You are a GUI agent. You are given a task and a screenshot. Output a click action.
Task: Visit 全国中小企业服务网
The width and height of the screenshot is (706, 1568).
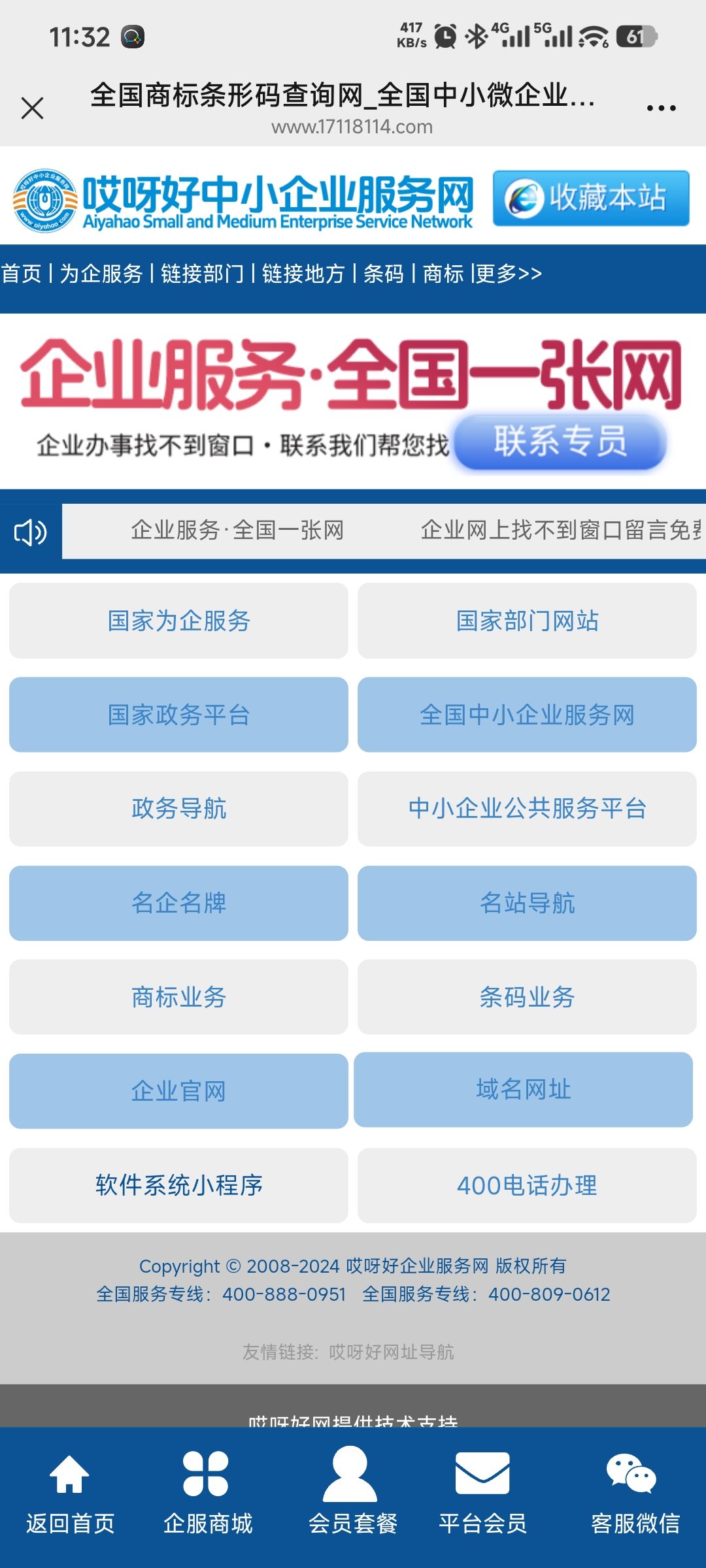pos(527,715)
